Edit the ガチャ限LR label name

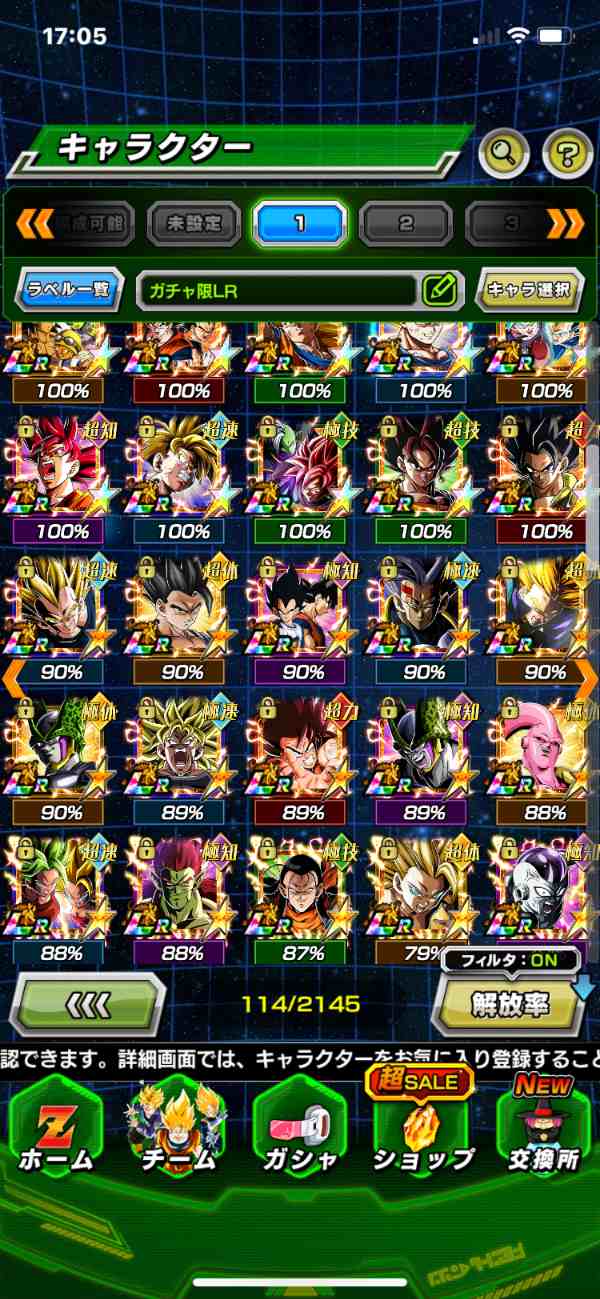click(439, 291)
